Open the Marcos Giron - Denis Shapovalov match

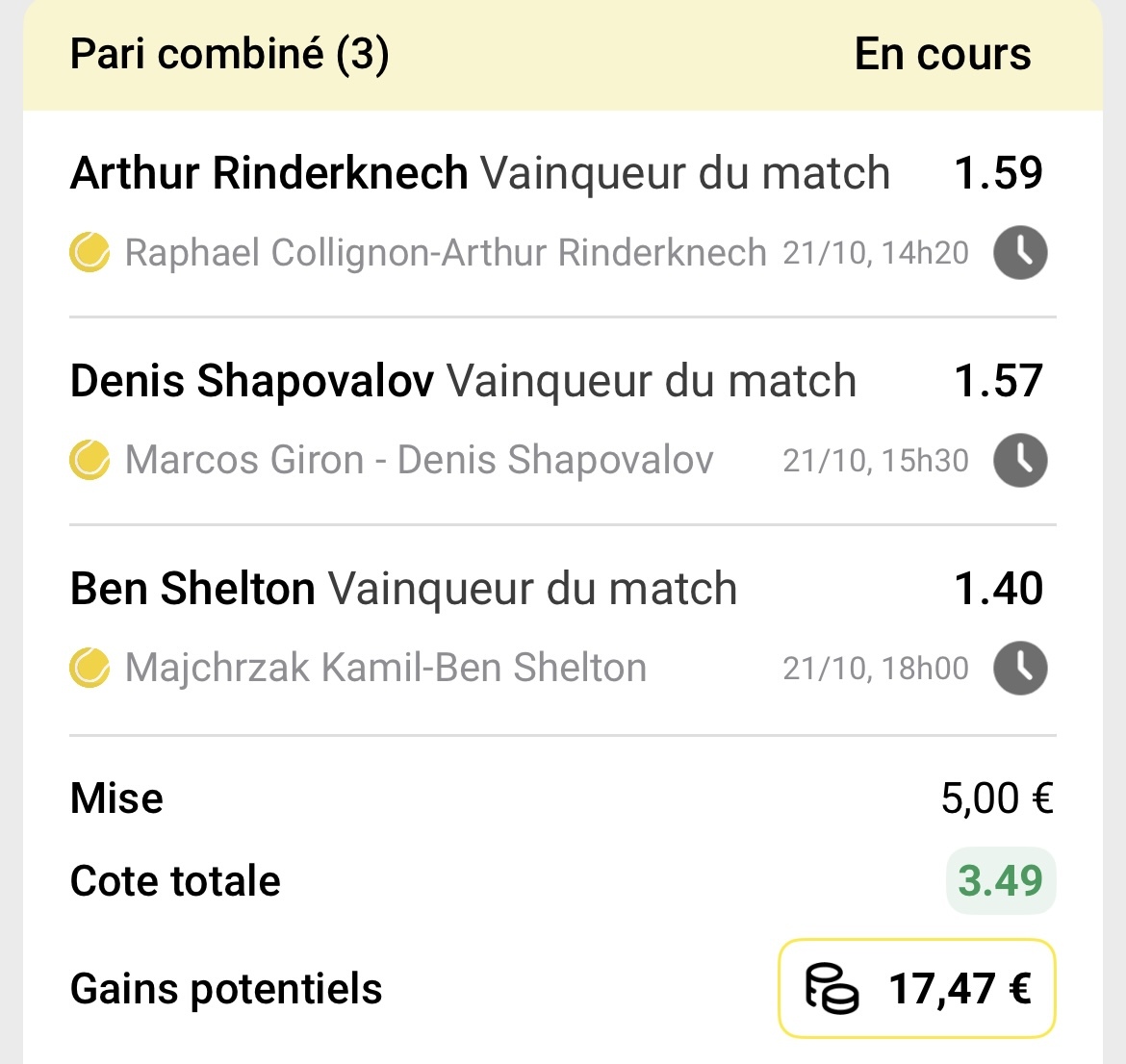(419, 461)
